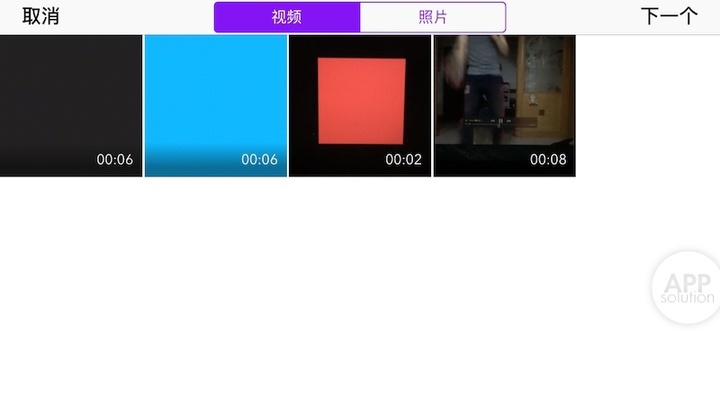Switch to the 视频 tab
The height and width of the screenshot is (405, 720).
[287, 17]
